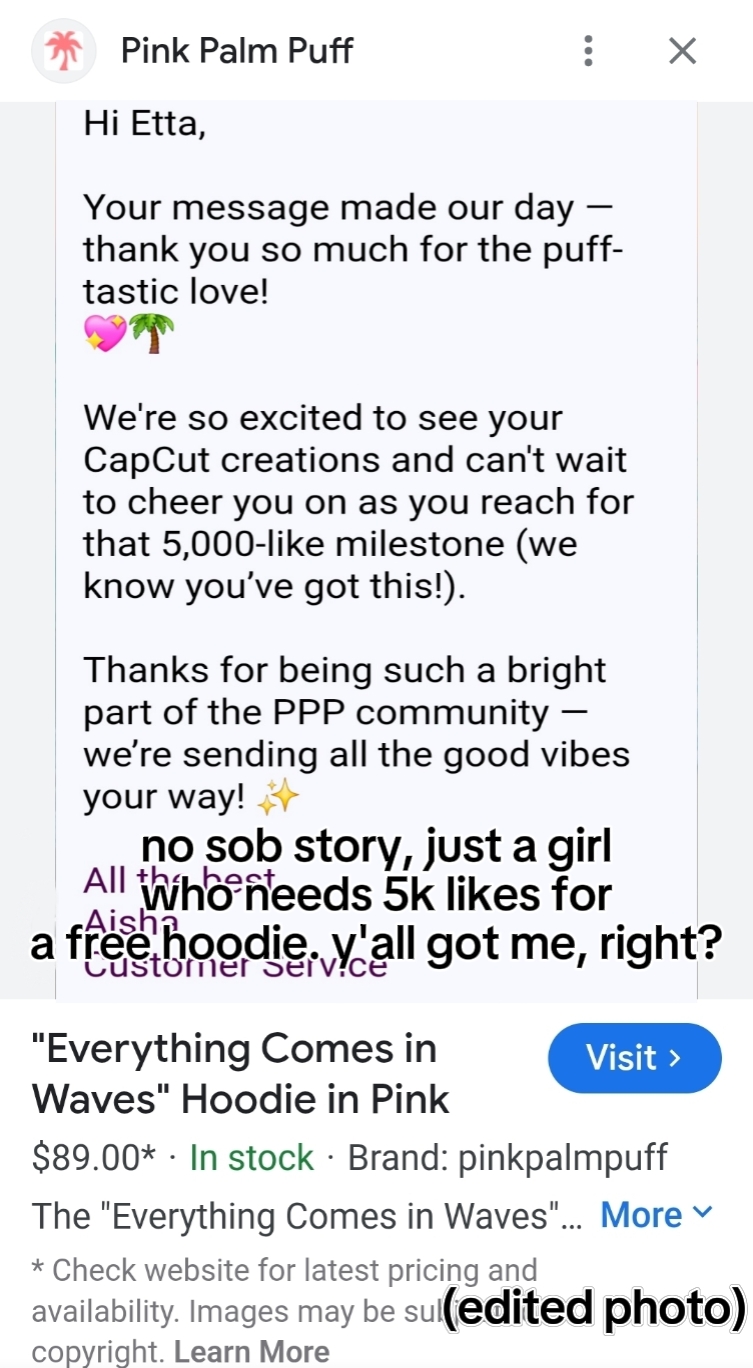Expand the description with More

pyautogui.click(x=656, y=1215)
